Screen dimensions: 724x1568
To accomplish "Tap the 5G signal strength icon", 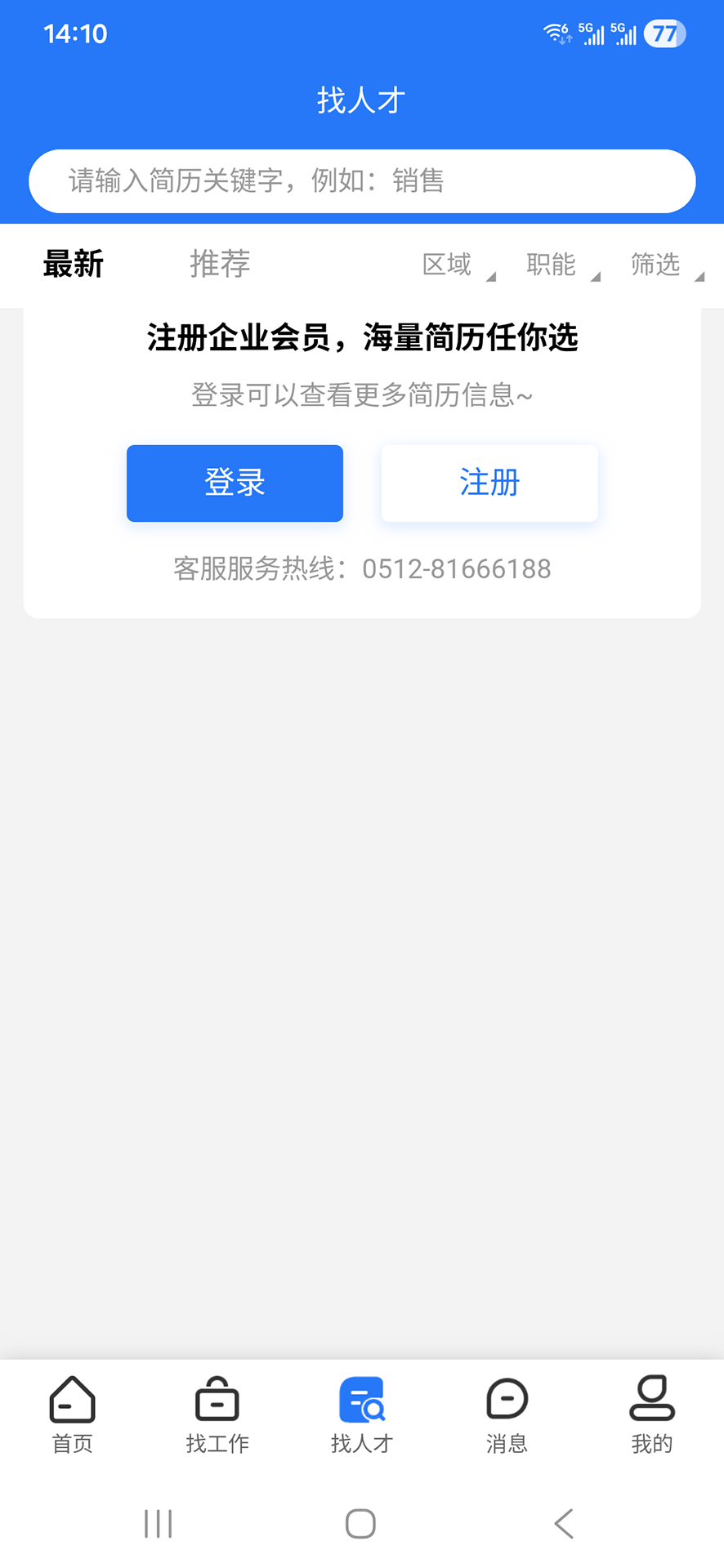I will [593, 34].
